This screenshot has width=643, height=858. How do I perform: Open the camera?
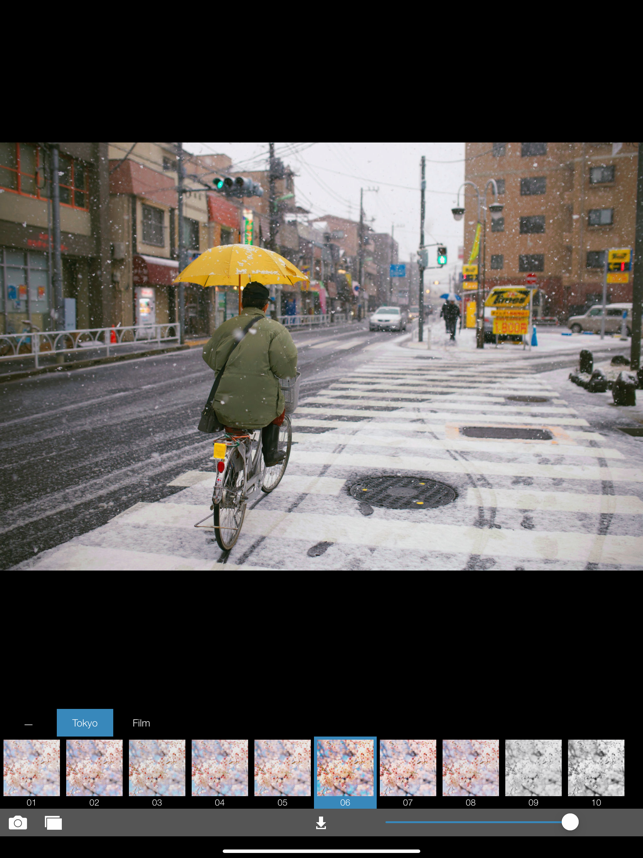point(18,823)
